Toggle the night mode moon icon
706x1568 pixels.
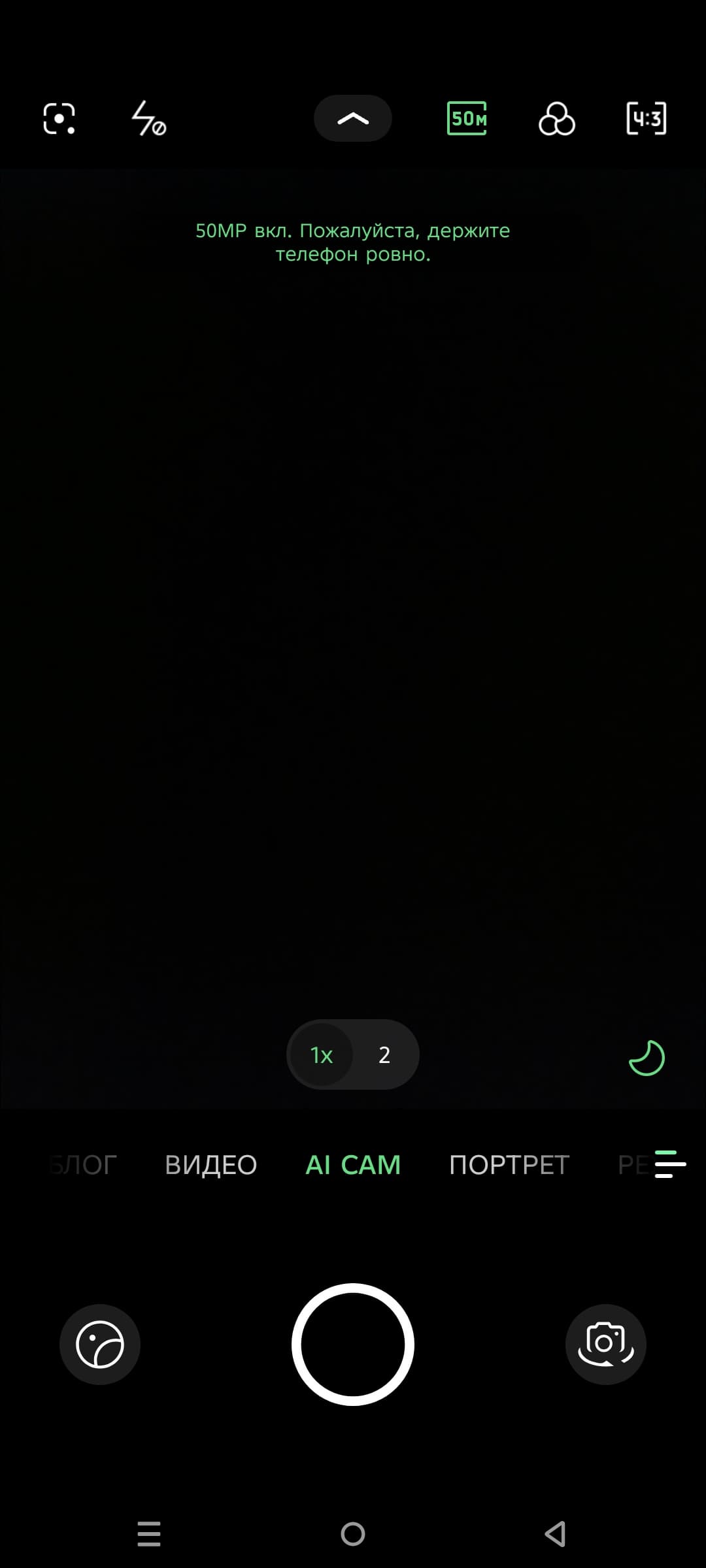click(x=646, y=1057)
